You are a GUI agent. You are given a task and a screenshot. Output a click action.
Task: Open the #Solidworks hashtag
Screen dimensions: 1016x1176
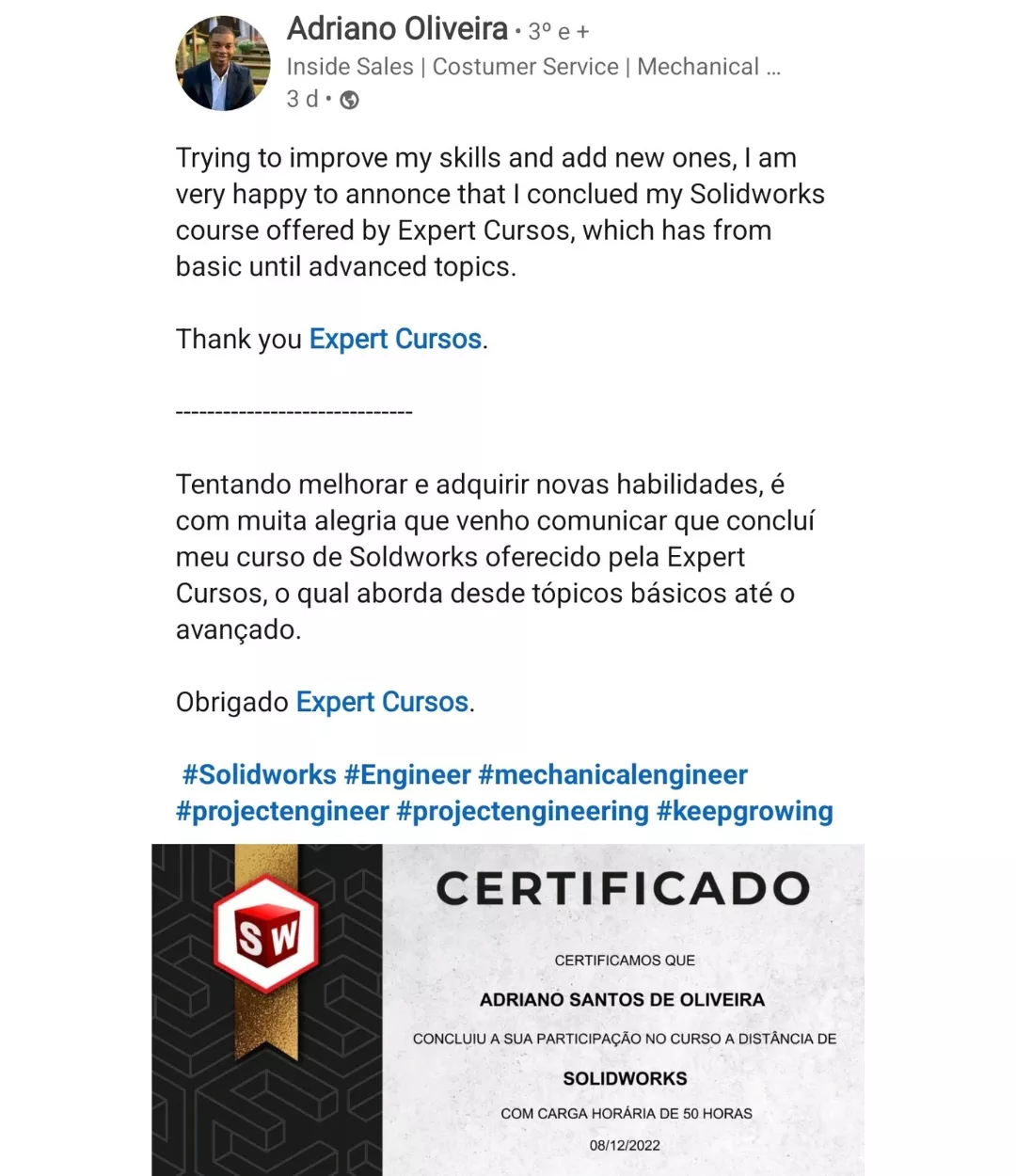pyautogui.click(x=259, y=774)
